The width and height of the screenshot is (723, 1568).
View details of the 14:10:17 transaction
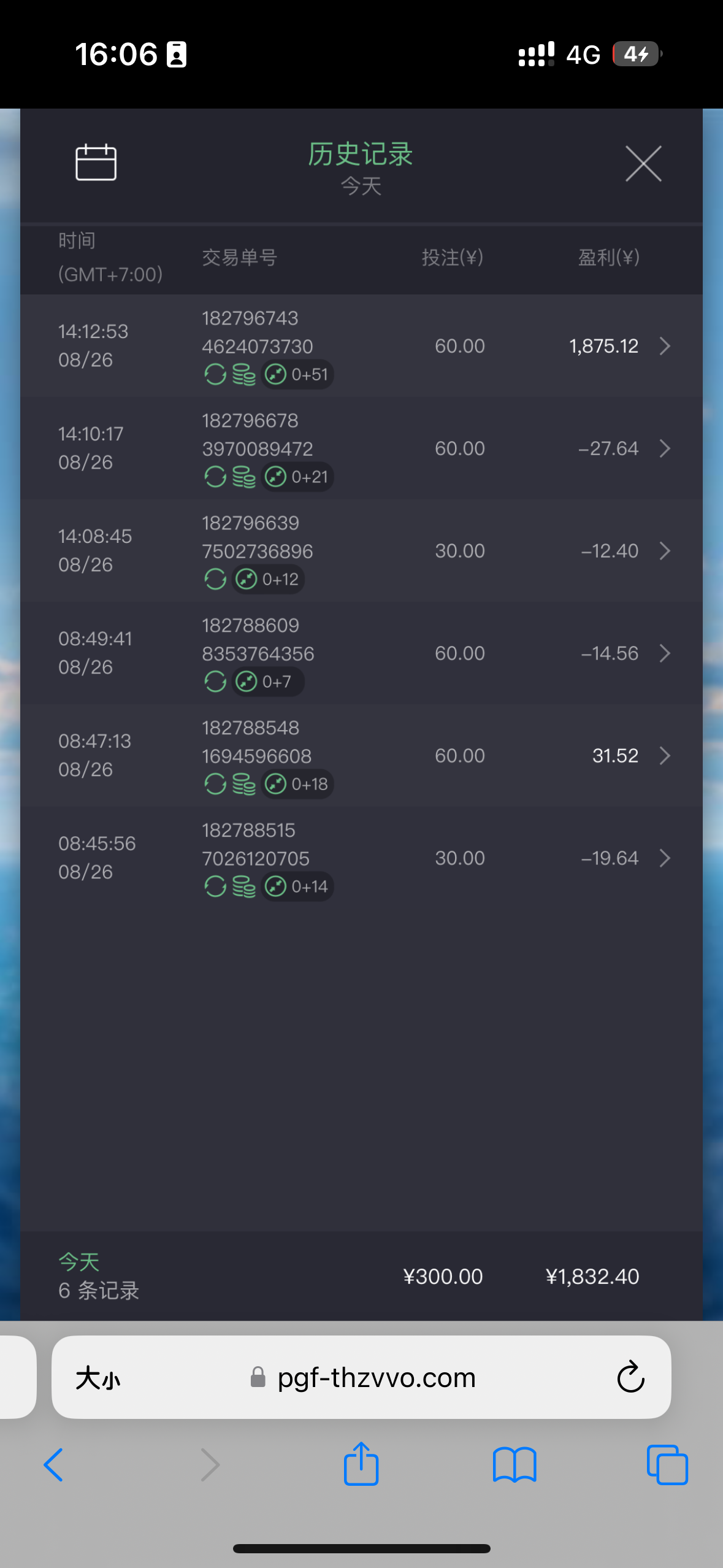[665, 448]
